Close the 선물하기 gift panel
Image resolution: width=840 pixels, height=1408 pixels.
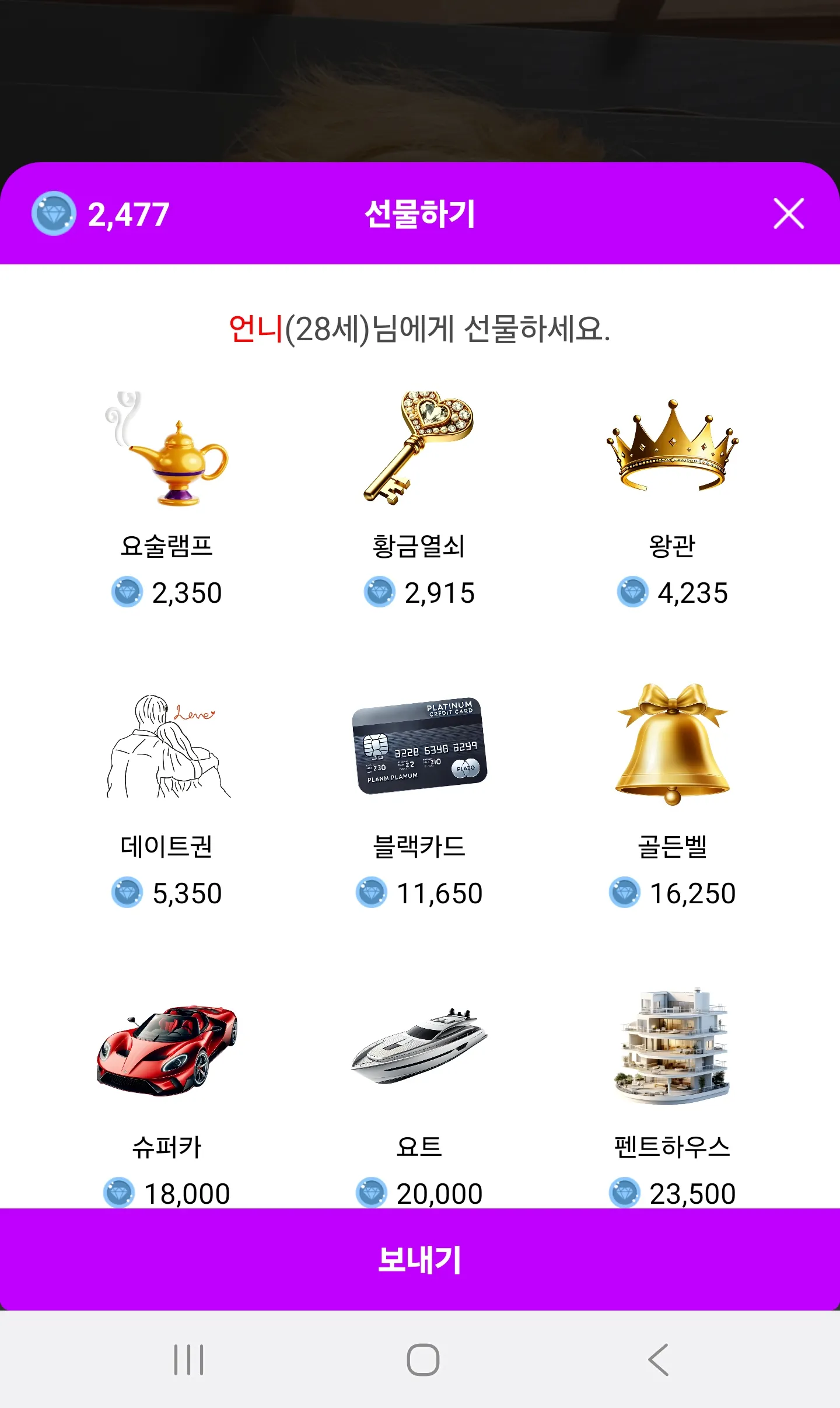coord(789,214)
